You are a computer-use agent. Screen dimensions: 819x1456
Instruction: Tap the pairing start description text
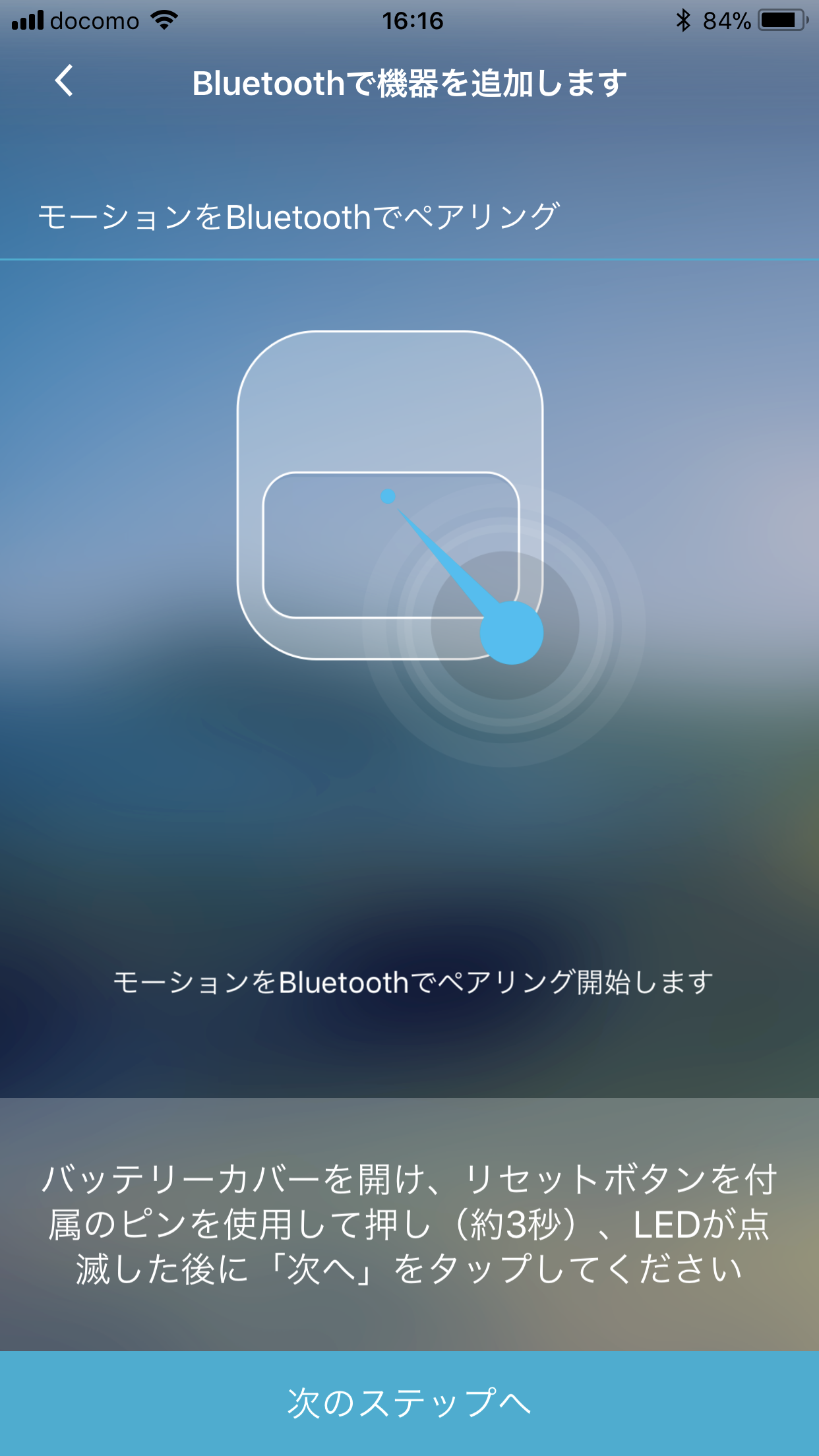409,981
